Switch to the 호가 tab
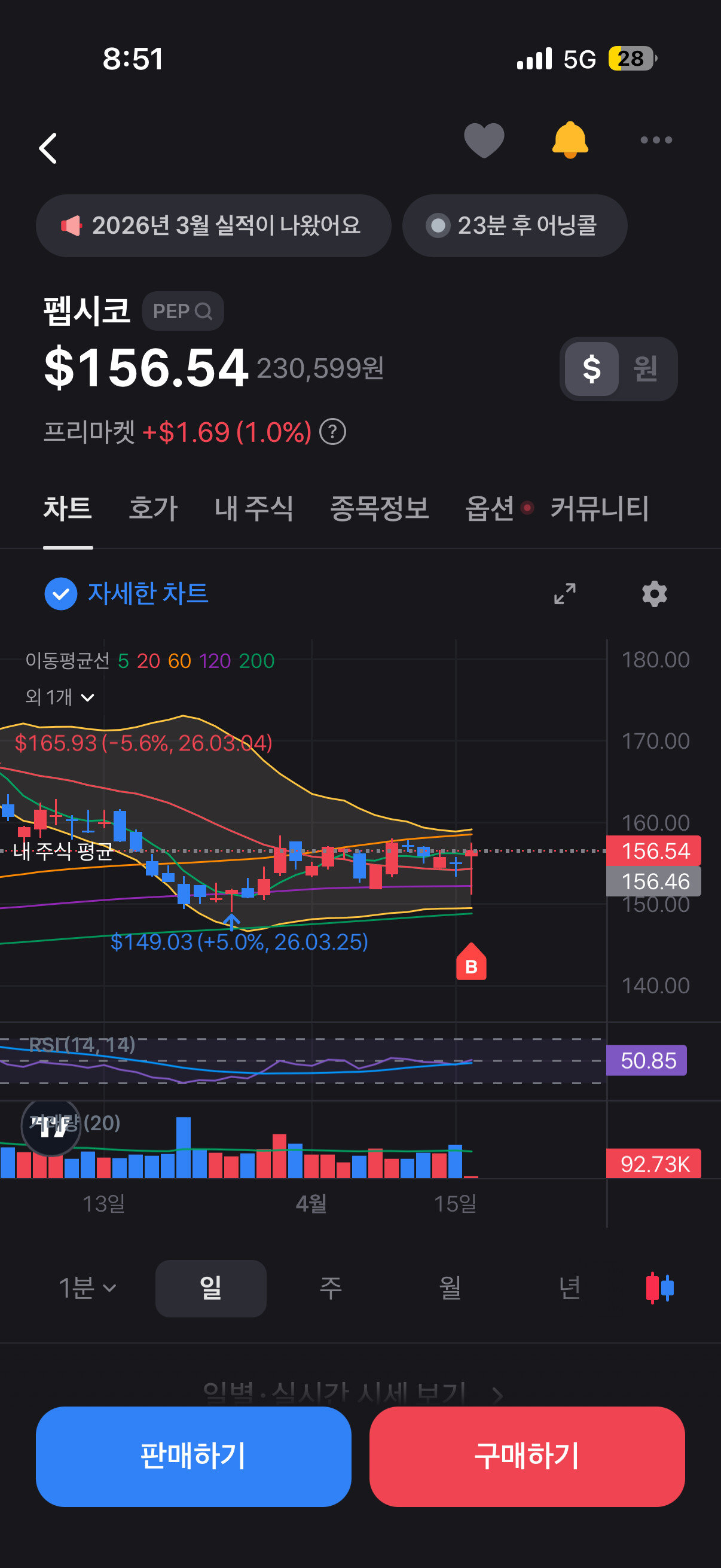 (152, 508)
